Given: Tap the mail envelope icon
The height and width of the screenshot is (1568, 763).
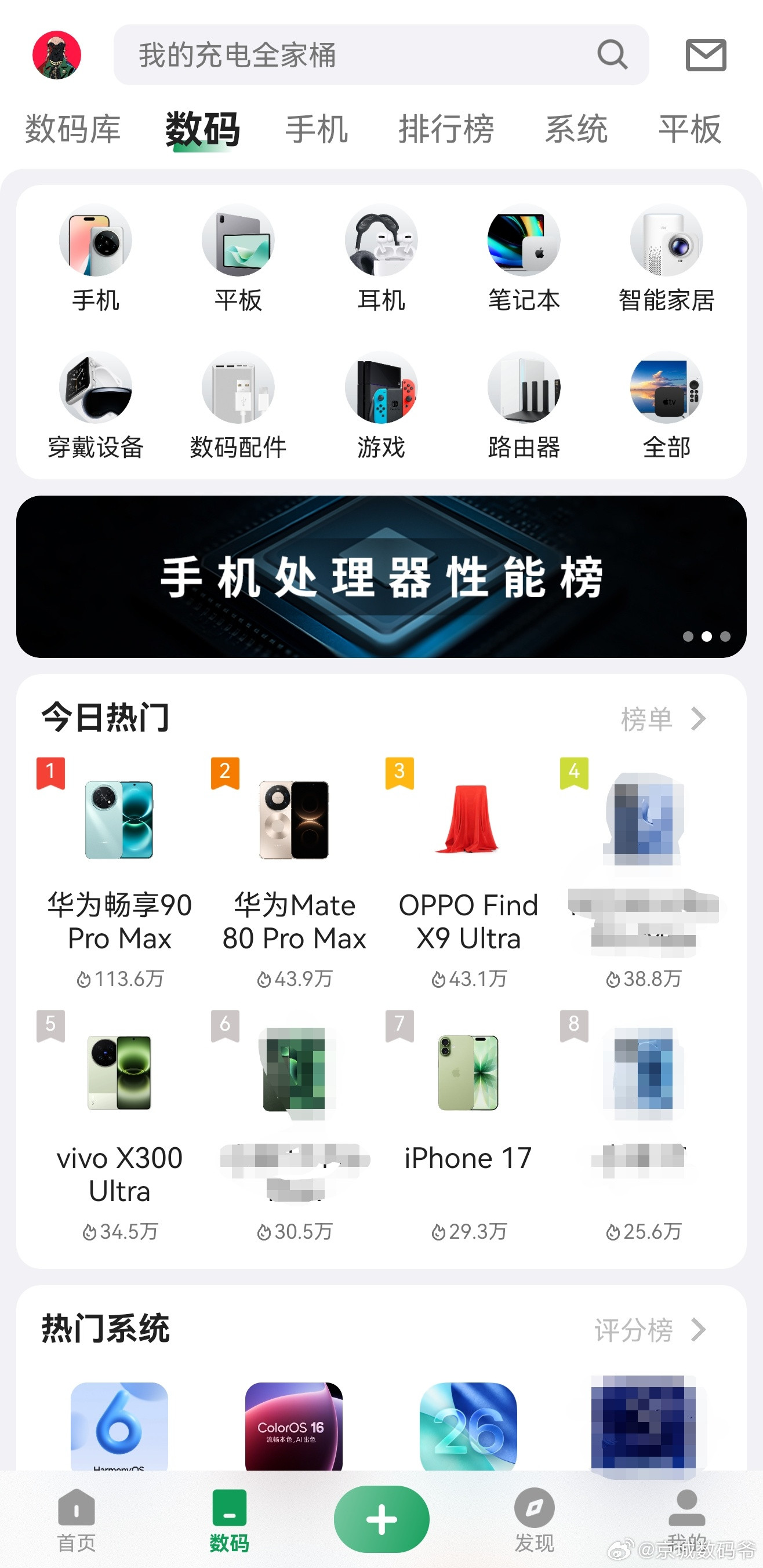Looking at the screenshot, I should click(x=706, y=55).
